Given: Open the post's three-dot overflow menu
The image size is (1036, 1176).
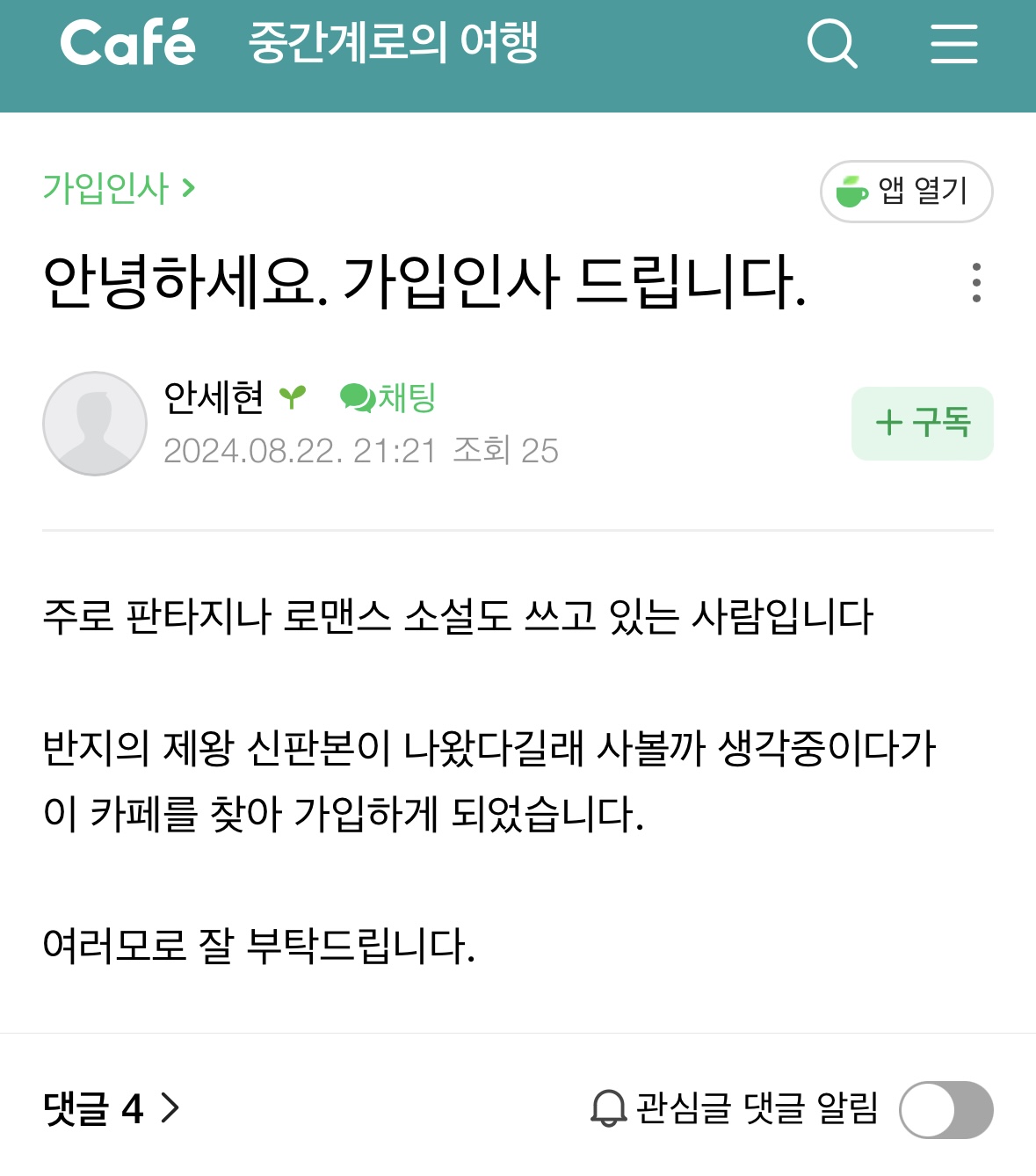Looking at the screenshot, I should coord(976,283).
